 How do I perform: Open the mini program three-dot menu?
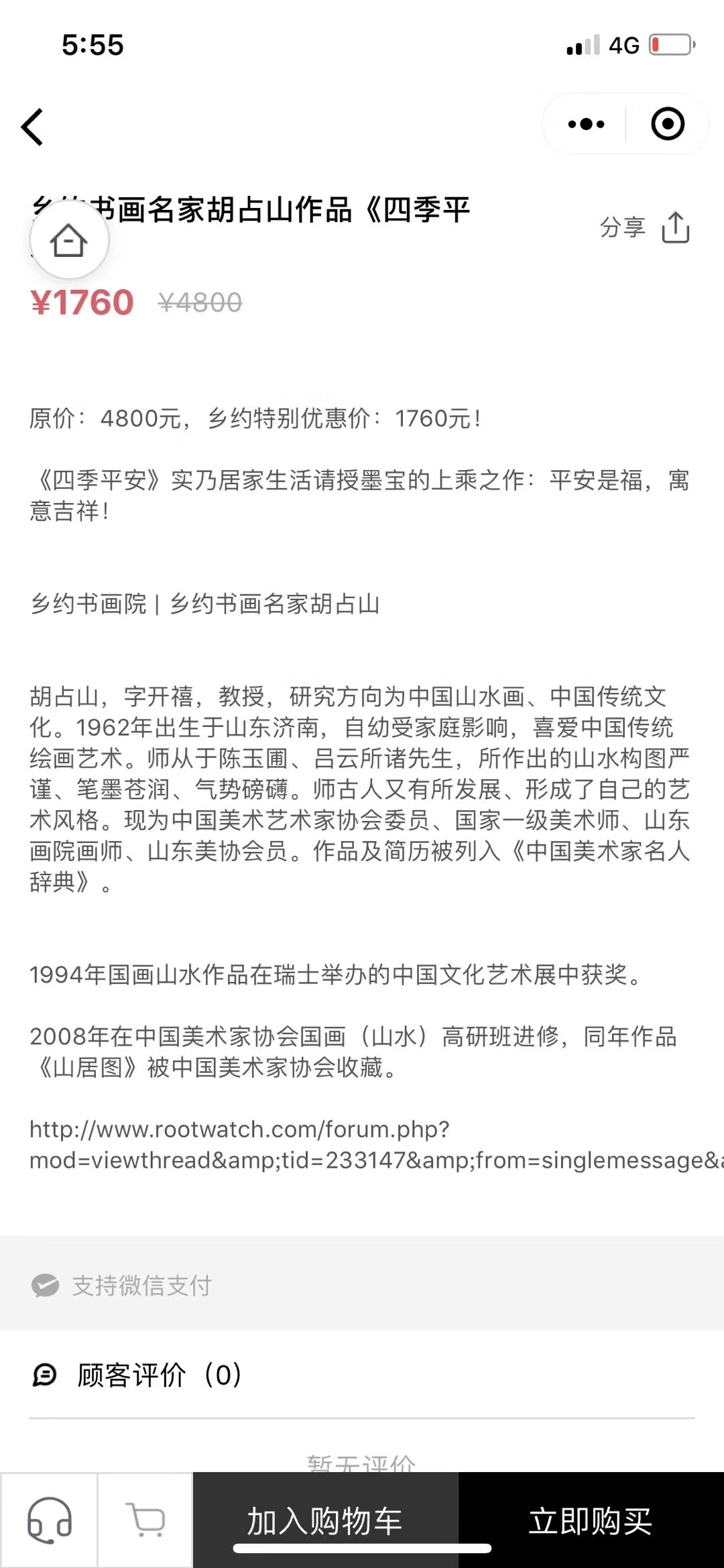point(585,124)
